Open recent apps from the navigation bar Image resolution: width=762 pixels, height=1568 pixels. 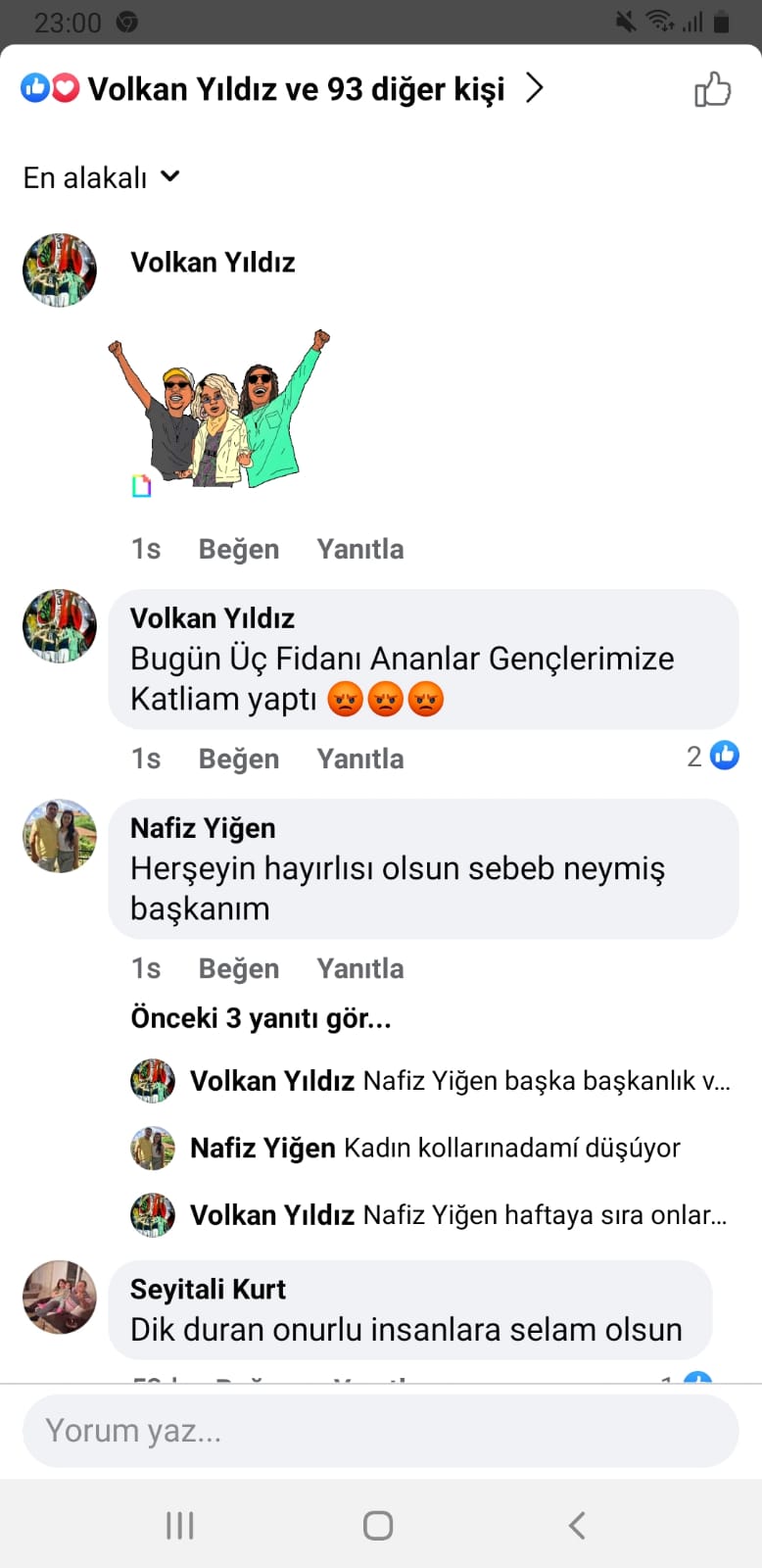(x=180, y=1525)
